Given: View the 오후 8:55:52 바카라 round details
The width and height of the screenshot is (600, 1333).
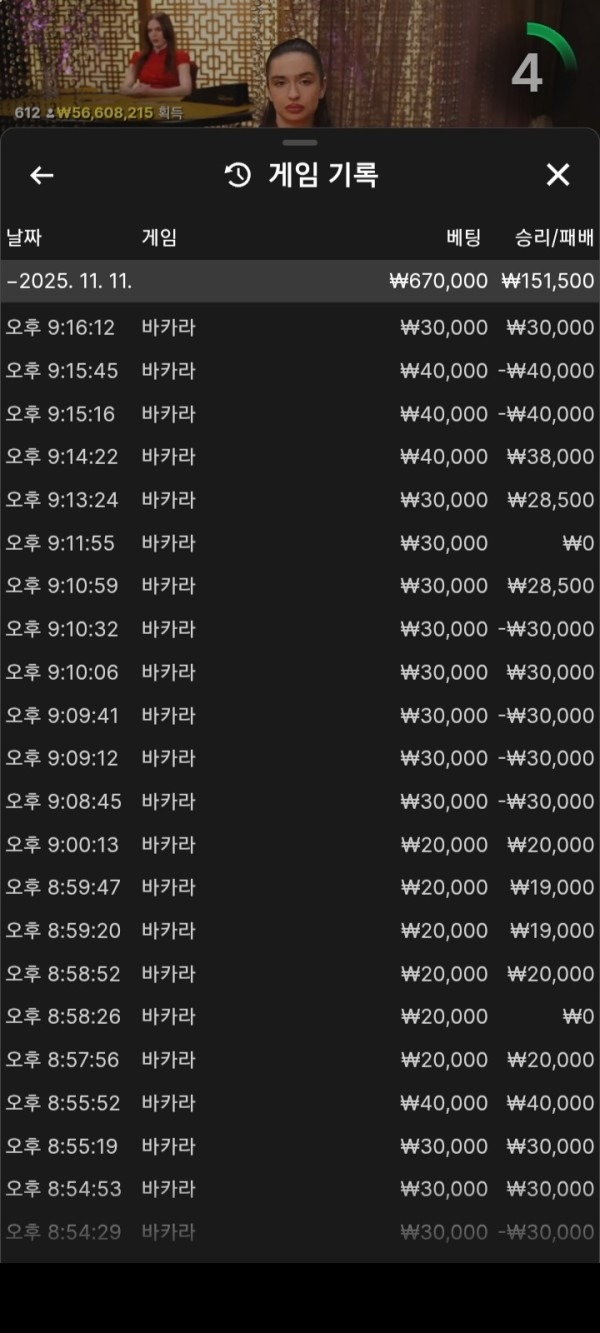Looking at the screenshot, I should (x=300, y=1103).
